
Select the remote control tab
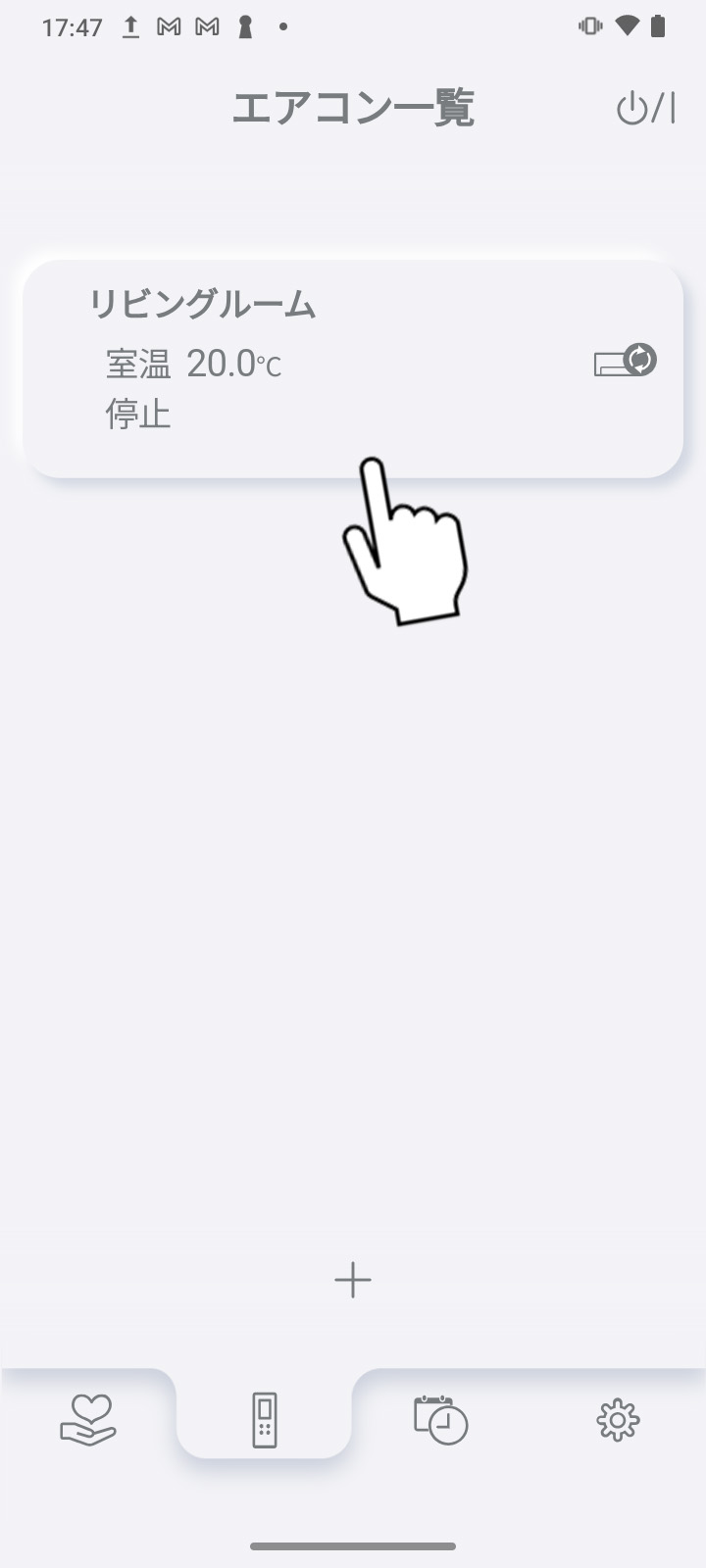coord(265,1420)
